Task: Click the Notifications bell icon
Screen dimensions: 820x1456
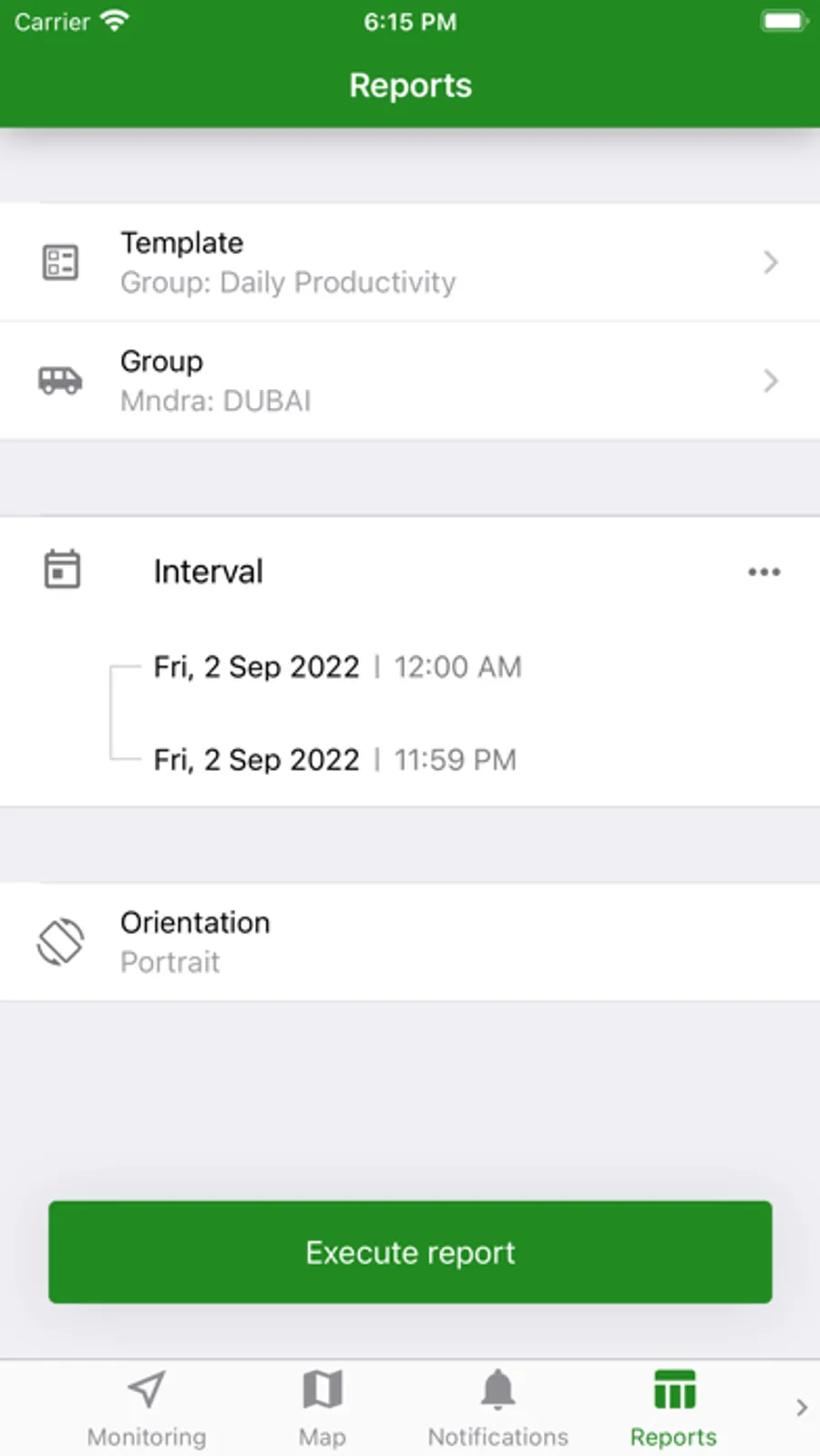Action: click(x=497, y=1389)
